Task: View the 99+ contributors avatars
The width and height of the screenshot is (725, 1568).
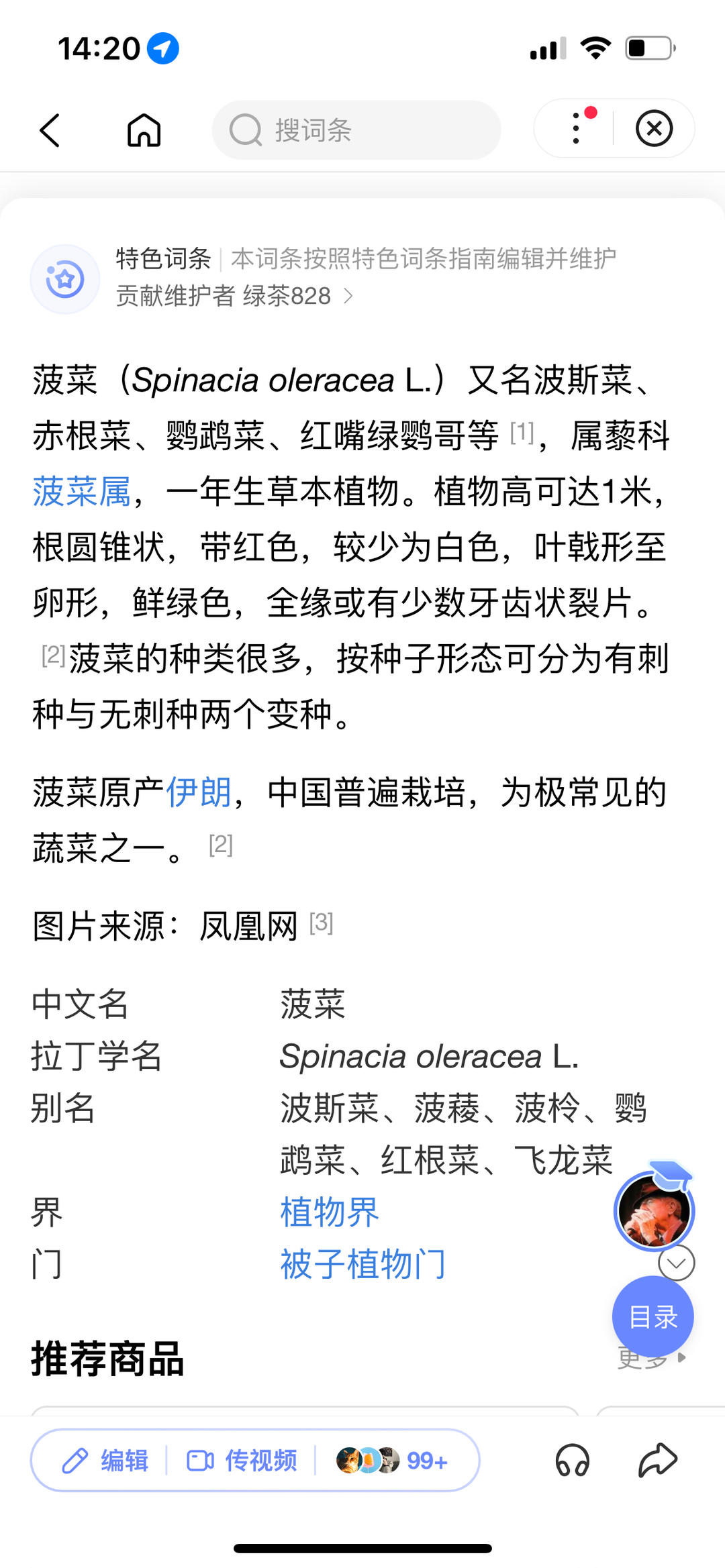Action: (392, 1460)
